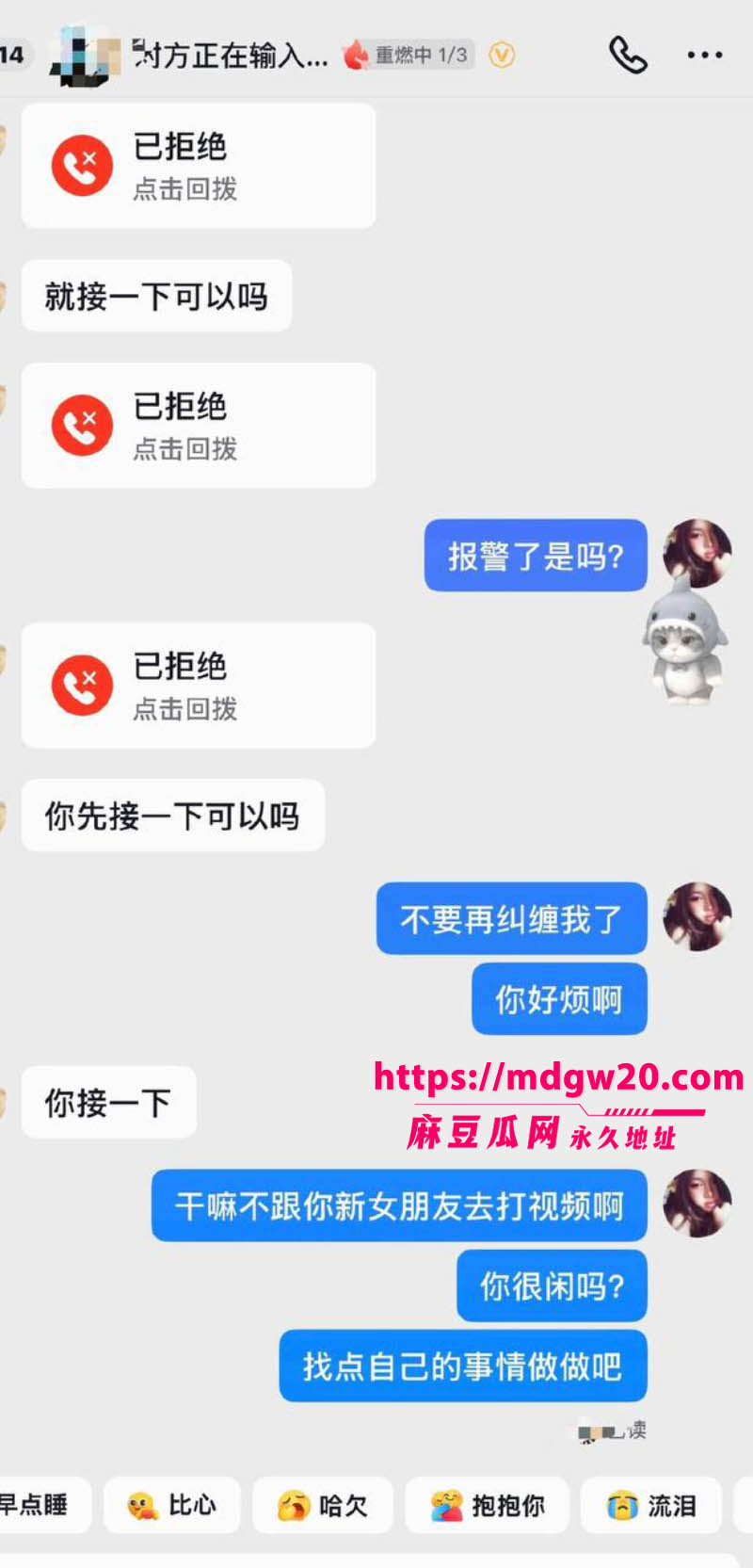The width and height of the screenshot is (753, 1568).
Task: Open the three-dot overflow menu
Action: pyautogui.click(x=704, y=56)
